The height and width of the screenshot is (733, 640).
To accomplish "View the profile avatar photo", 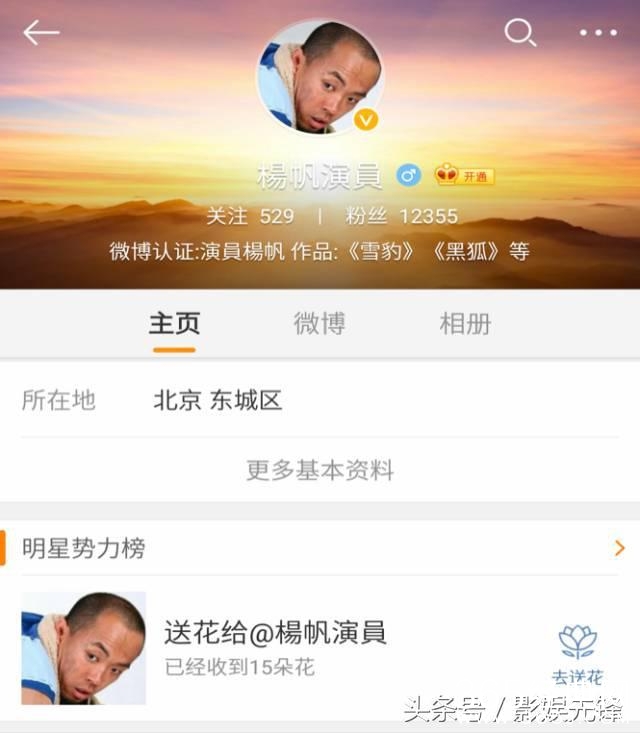I will point(320,77).
